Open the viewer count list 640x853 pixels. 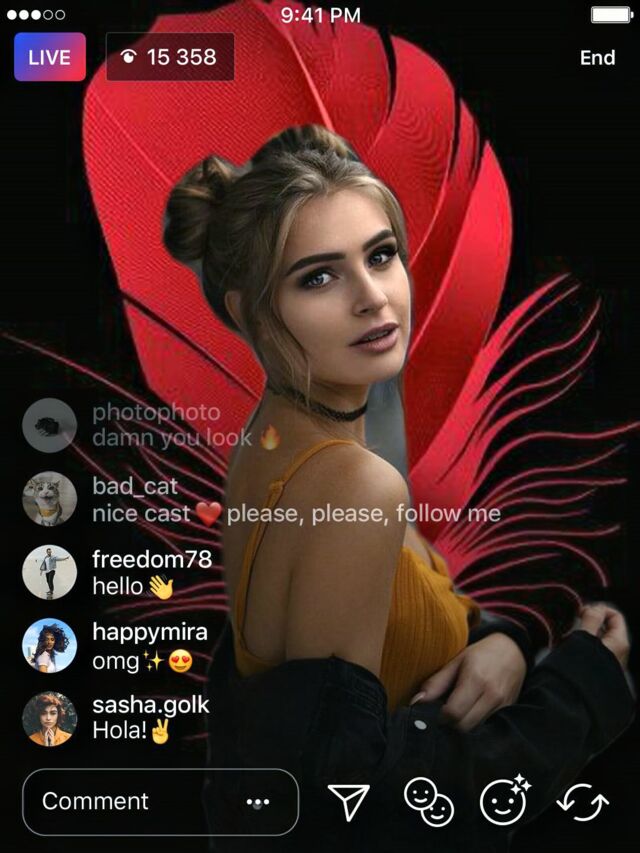[x=170, y=57]
